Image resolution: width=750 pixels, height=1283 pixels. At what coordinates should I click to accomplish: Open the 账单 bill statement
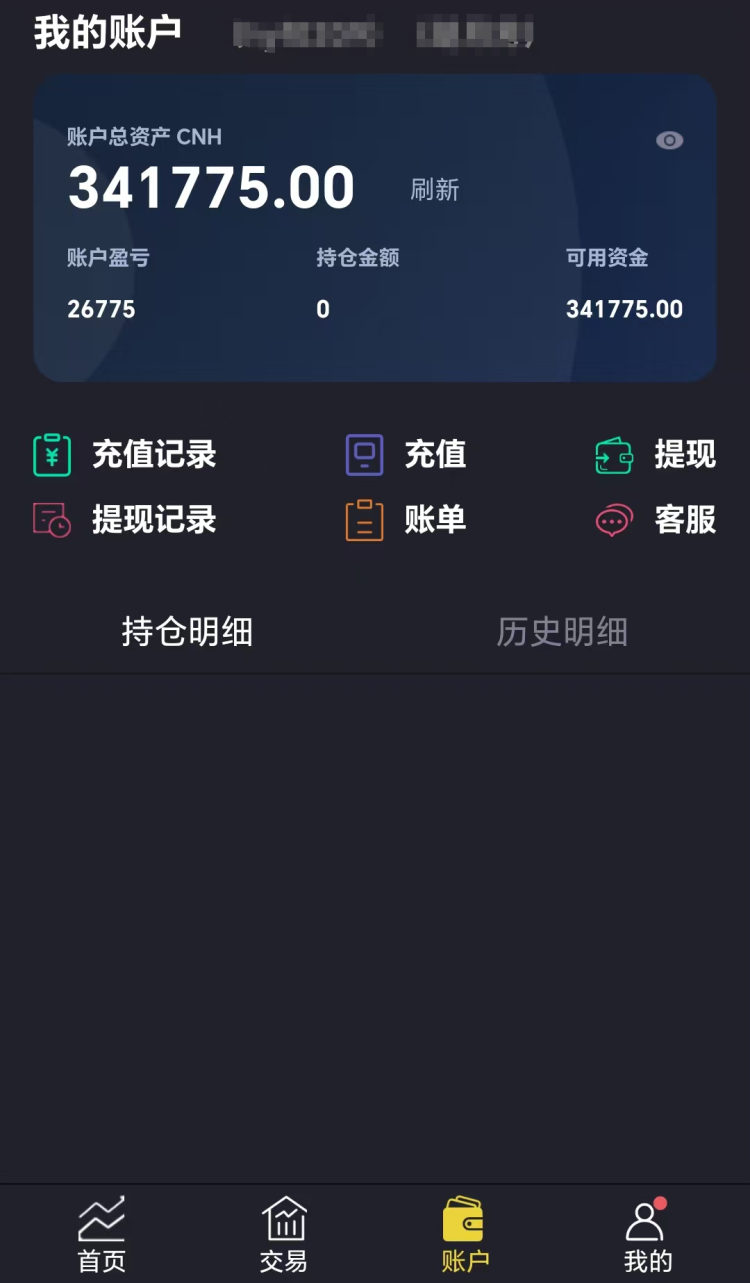(x=407, y=520)
